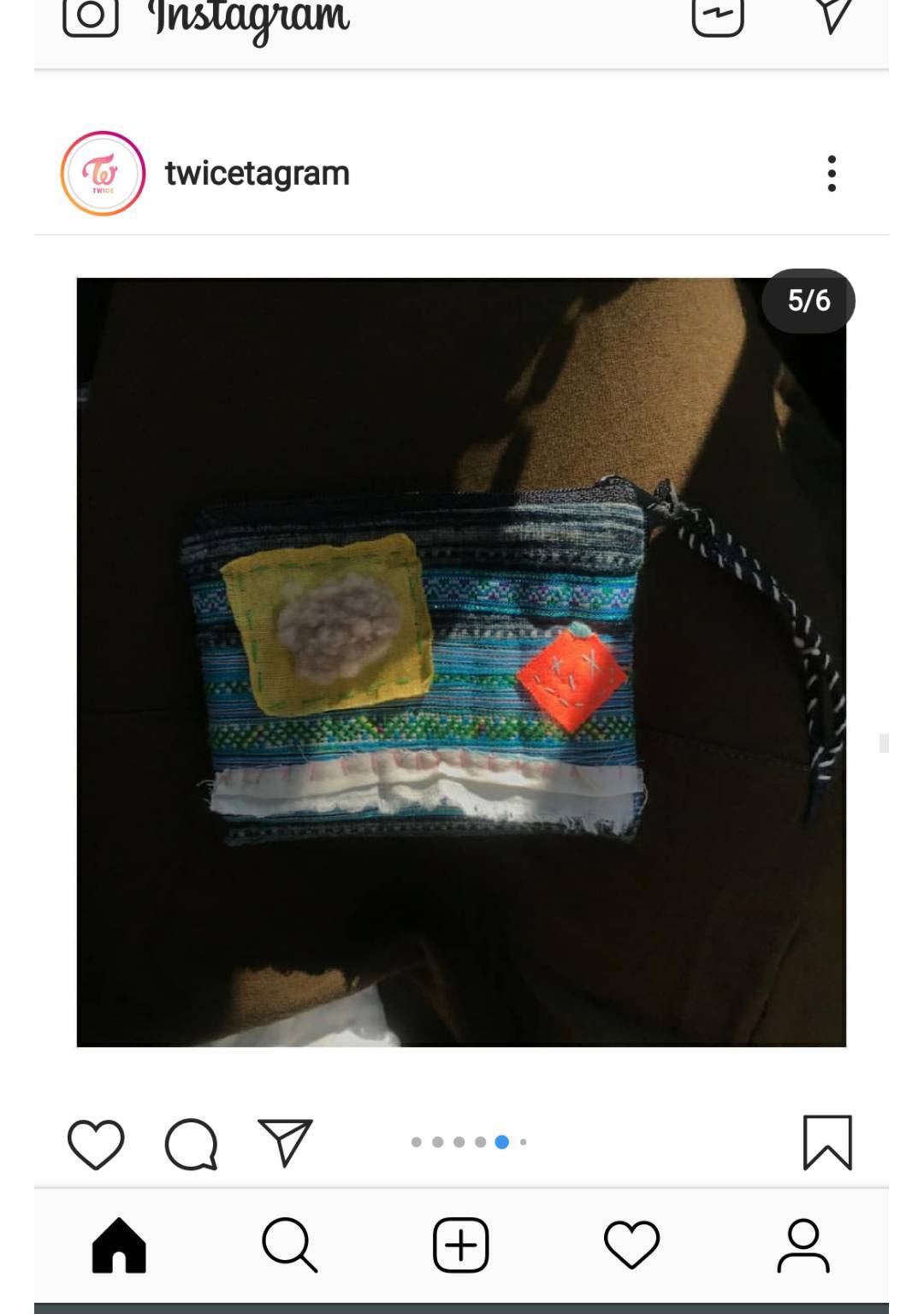Open twicetagram's profile picture
Viewport: 924px width, 1314px height.
click(103, 174)
